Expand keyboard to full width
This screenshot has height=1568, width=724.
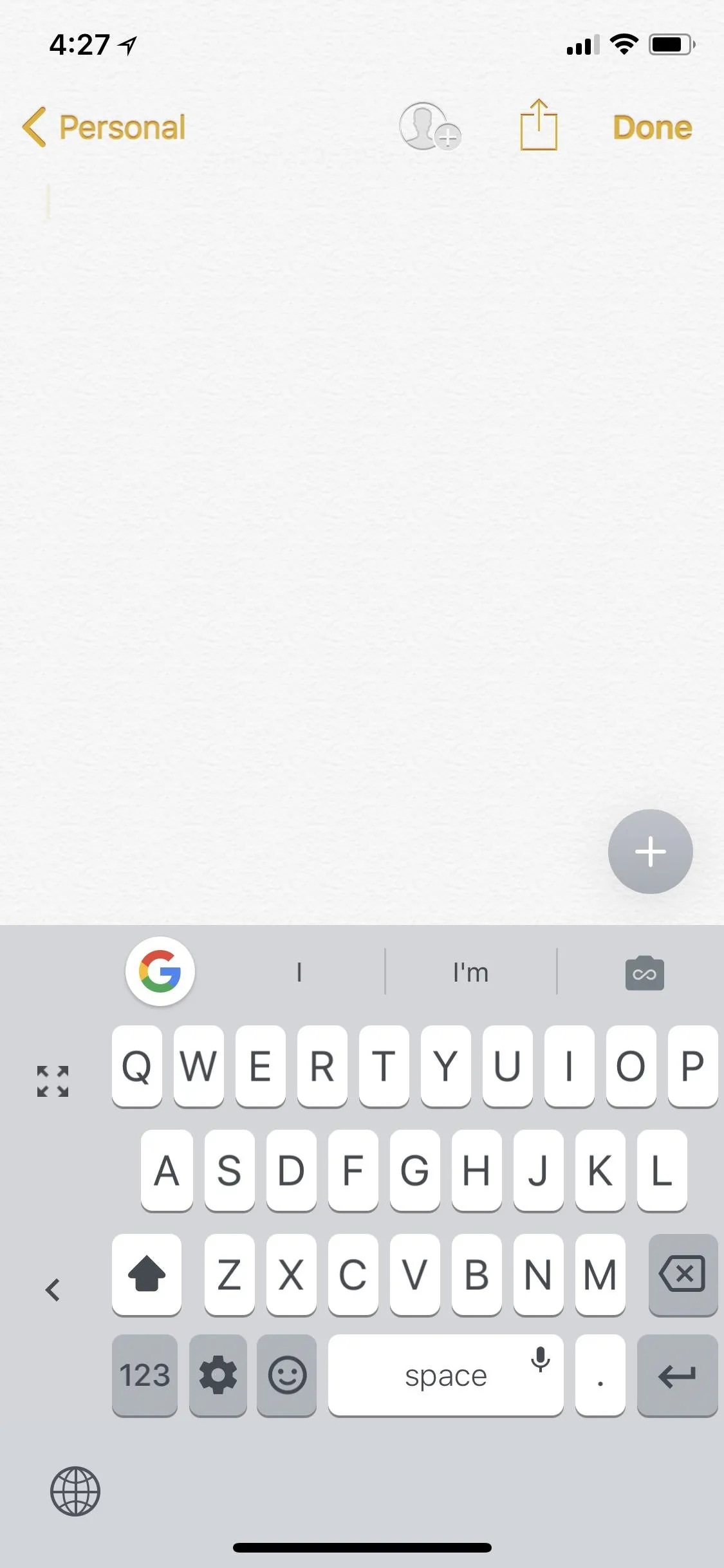tap(53, 1081)
